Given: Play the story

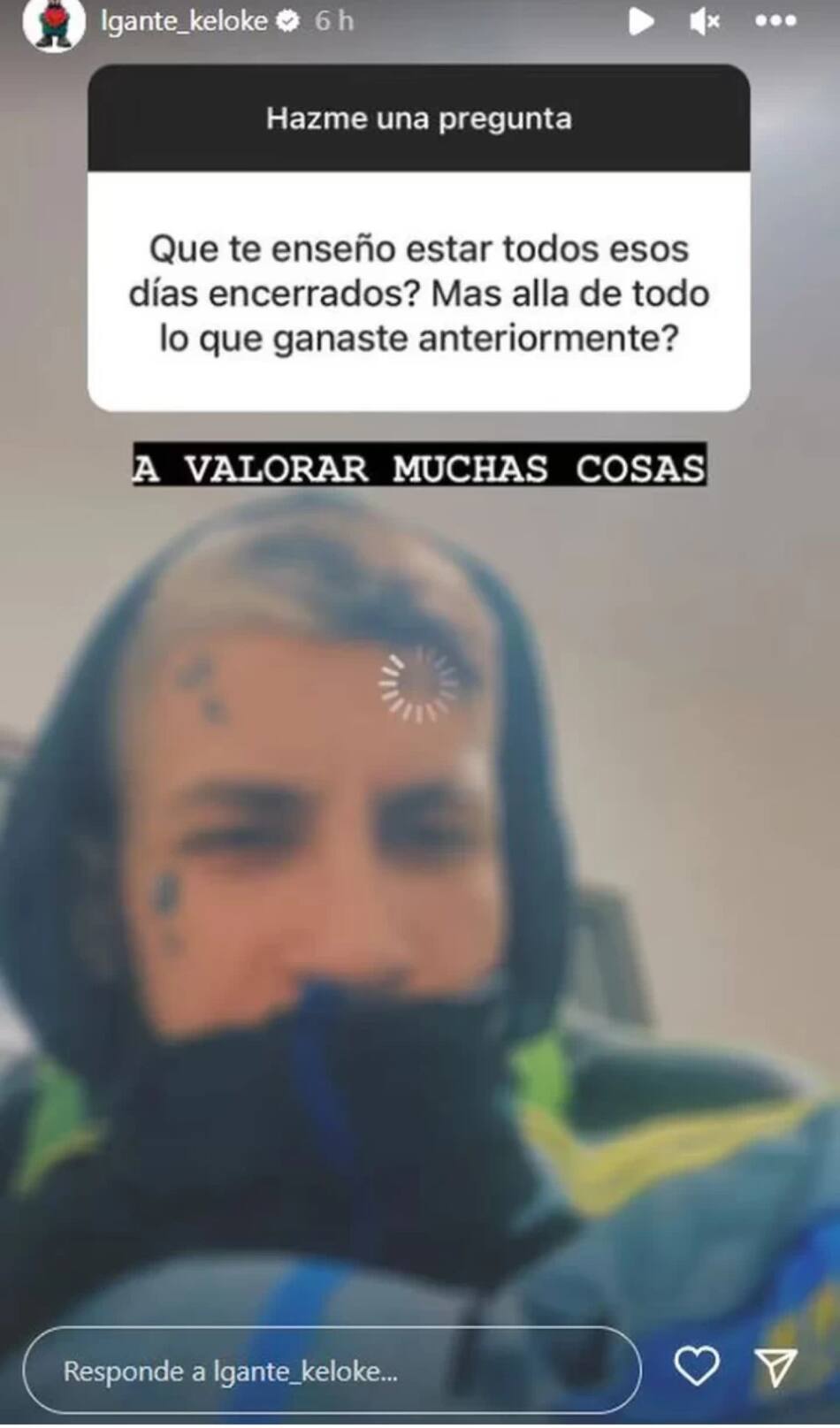Looking at the screenshot, I should (x=641, y=21).
